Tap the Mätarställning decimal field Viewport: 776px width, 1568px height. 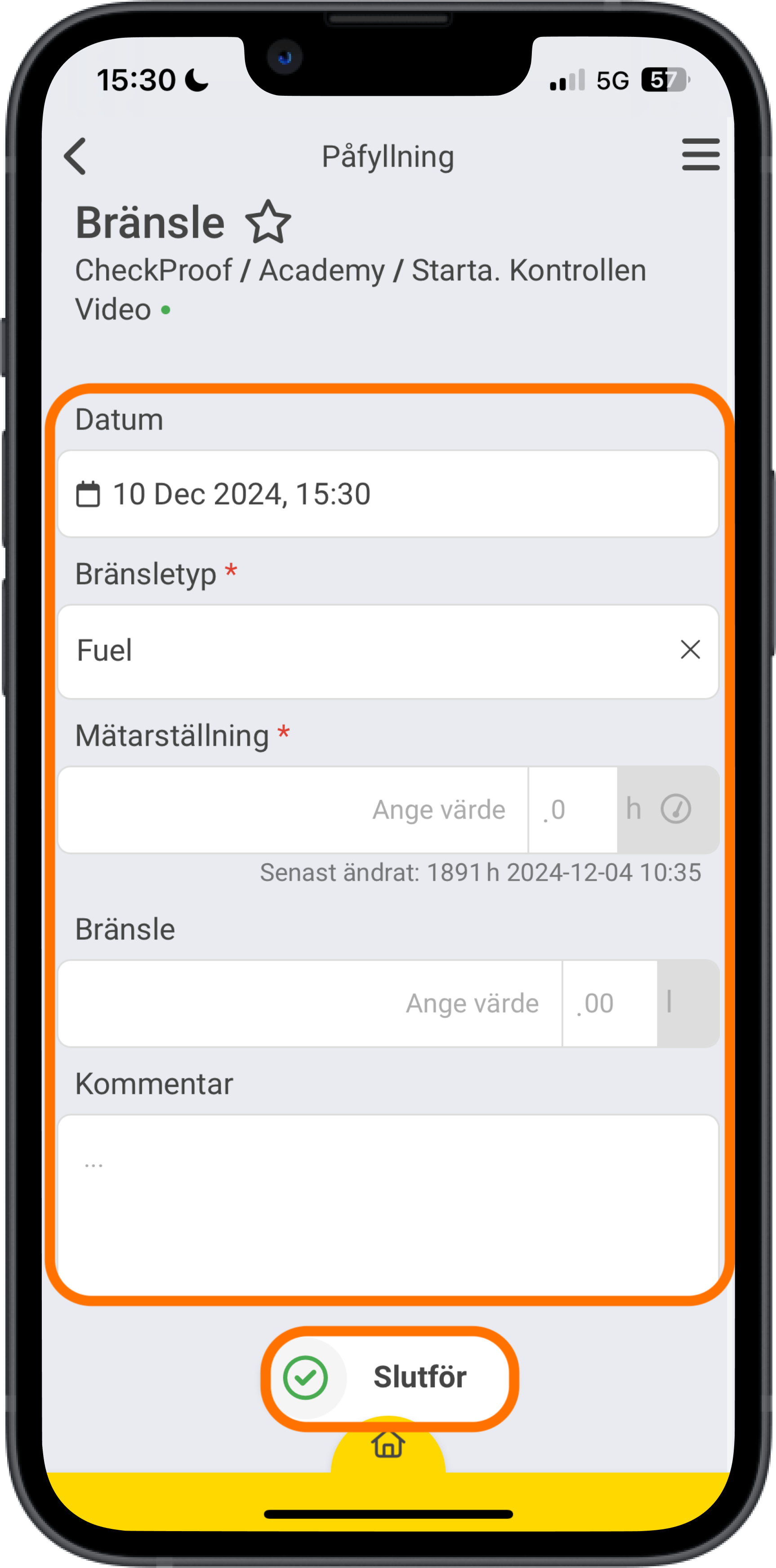tap(572, 809)
